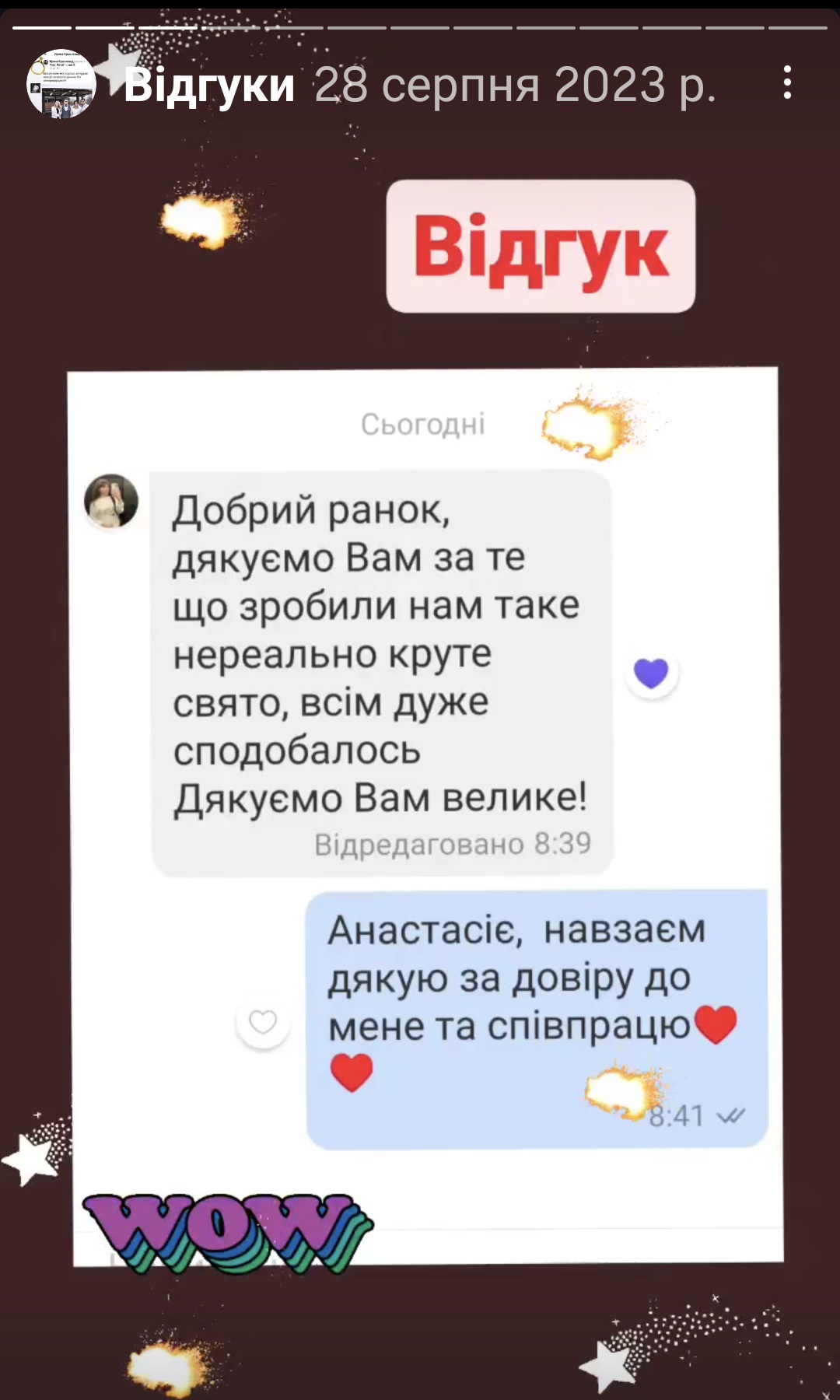Open the profile avatar next to Відгуки

click(x=61, y=84)
